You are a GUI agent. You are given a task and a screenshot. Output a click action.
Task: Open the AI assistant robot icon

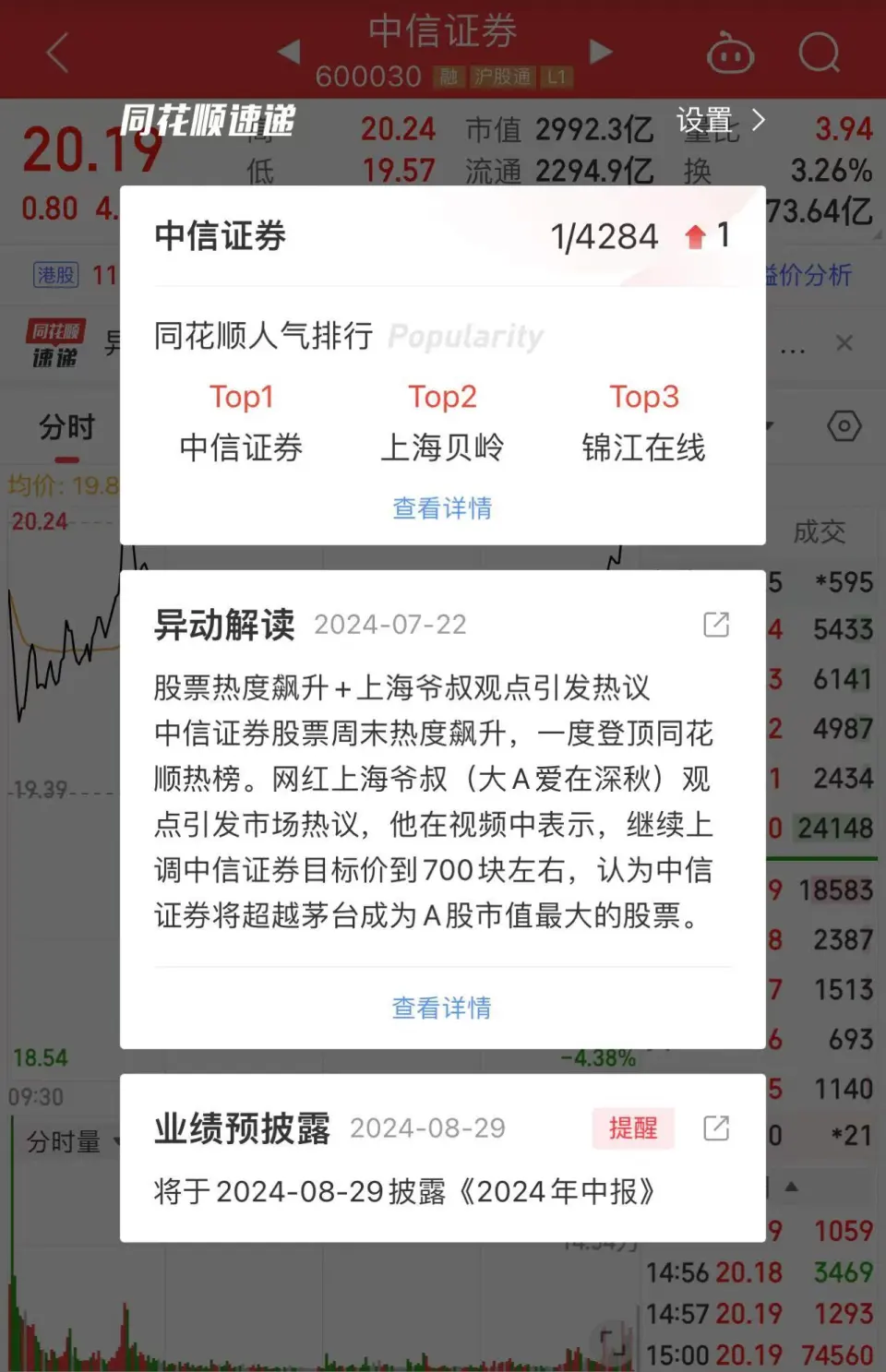click(730, 54)
